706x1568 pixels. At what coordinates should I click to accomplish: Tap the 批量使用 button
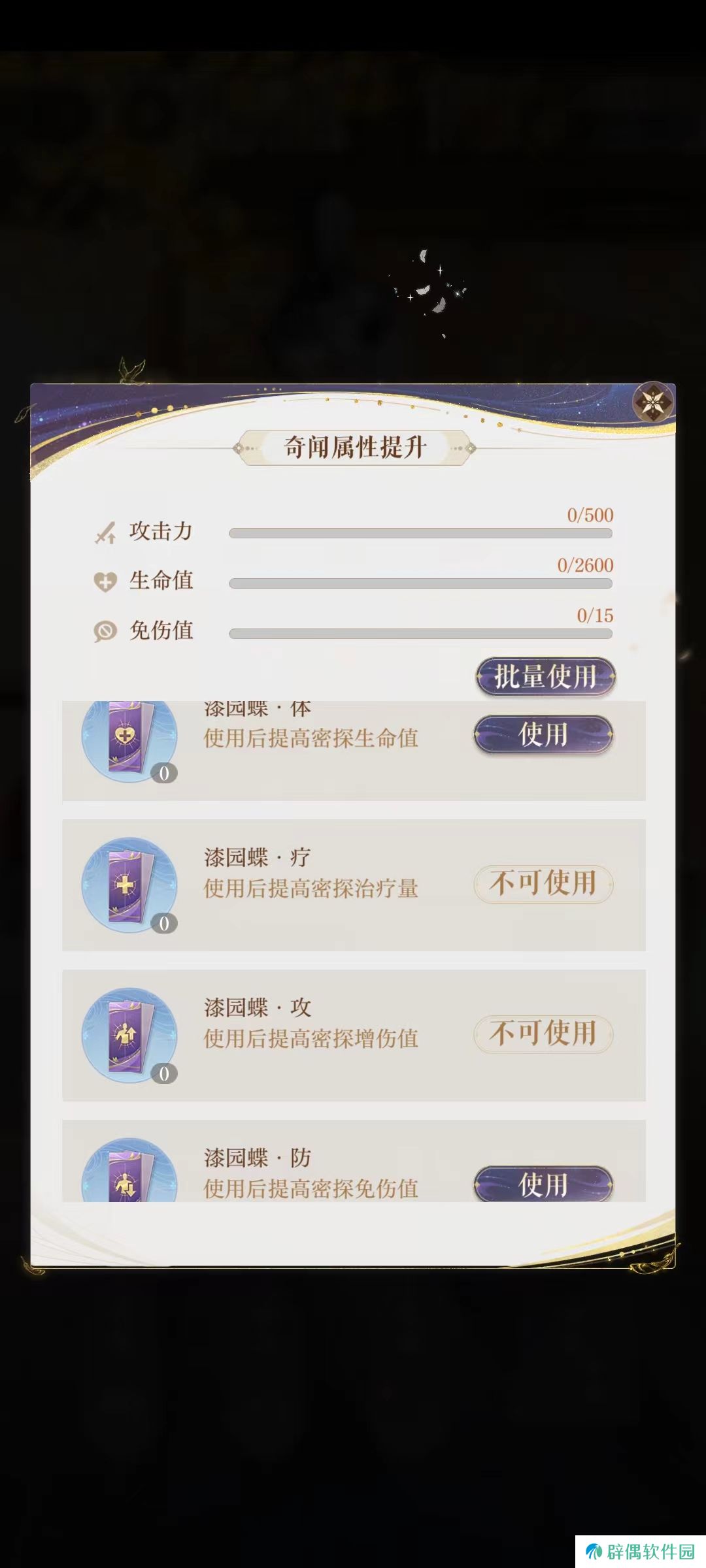(x=545, y=677)
